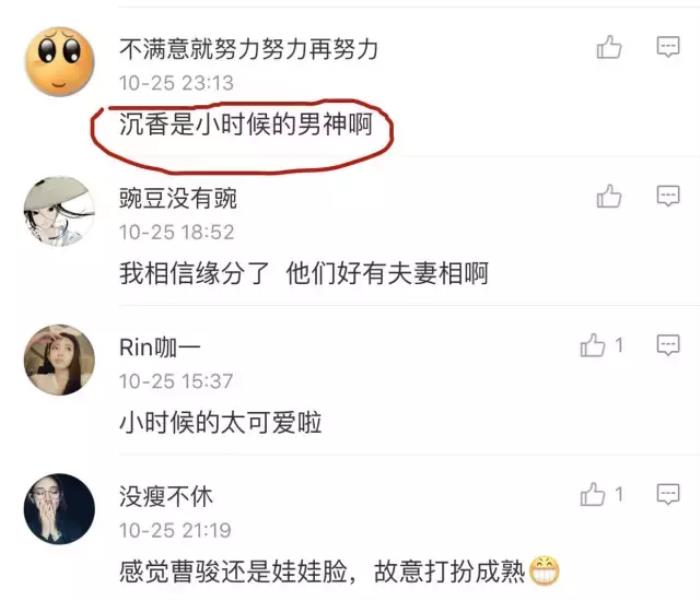Select the username 没瘦不休
Screen dimensions: 700x600
click(x=166, y=496)
